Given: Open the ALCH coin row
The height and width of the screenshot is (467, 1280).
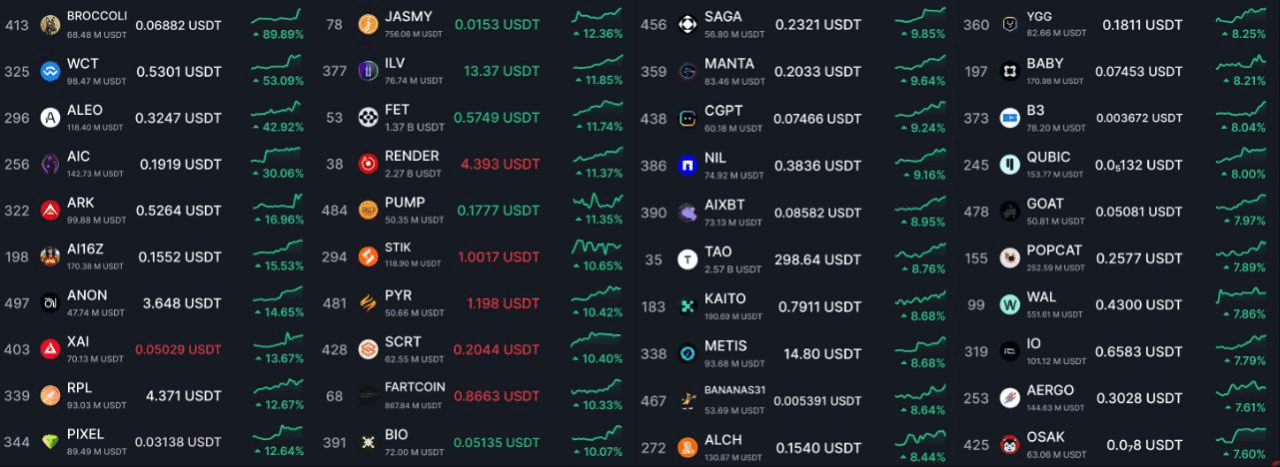Looking at the screenshot, I should click(722, 440).
